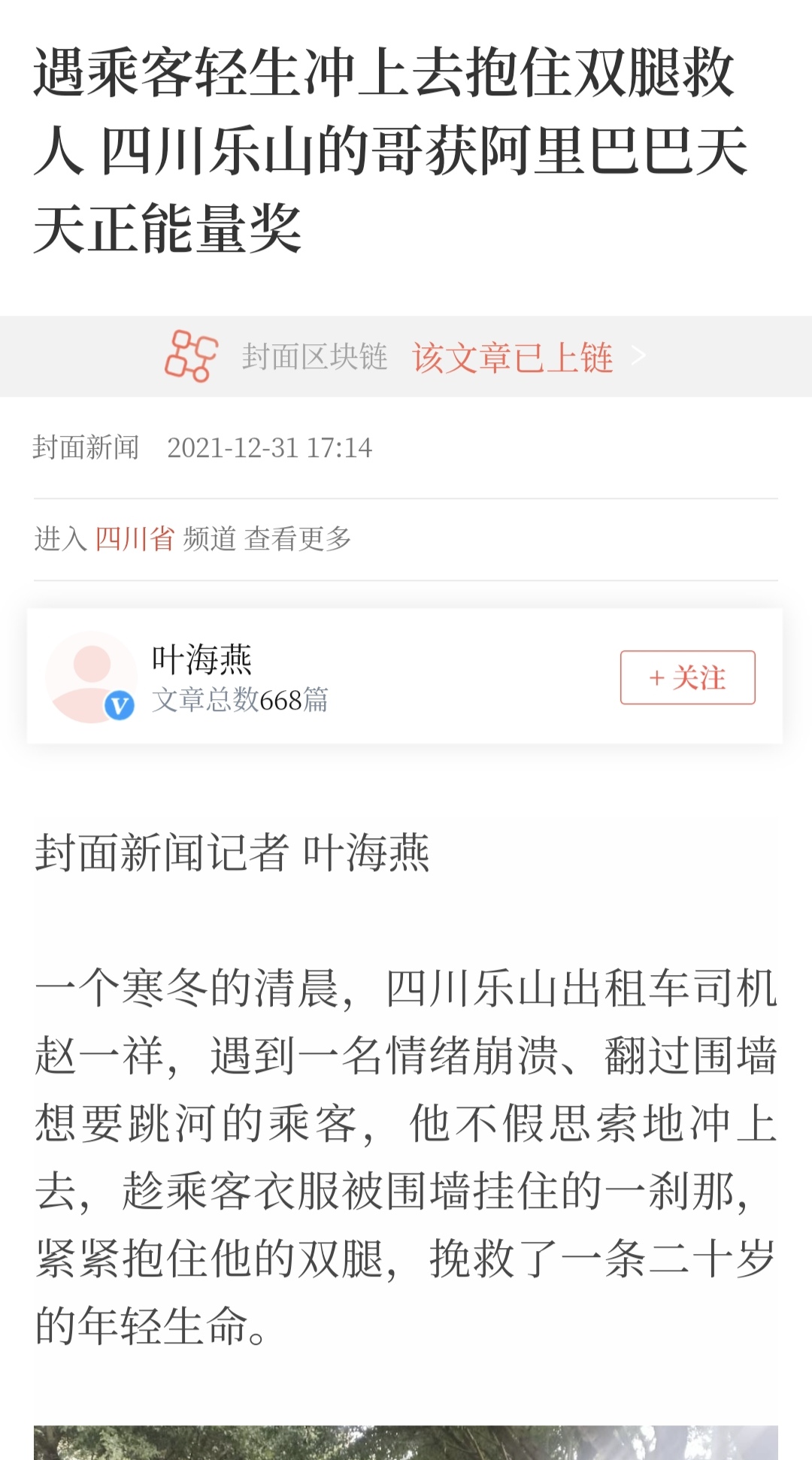Open the 该文章已上链 blockchain link

[513, 357]
